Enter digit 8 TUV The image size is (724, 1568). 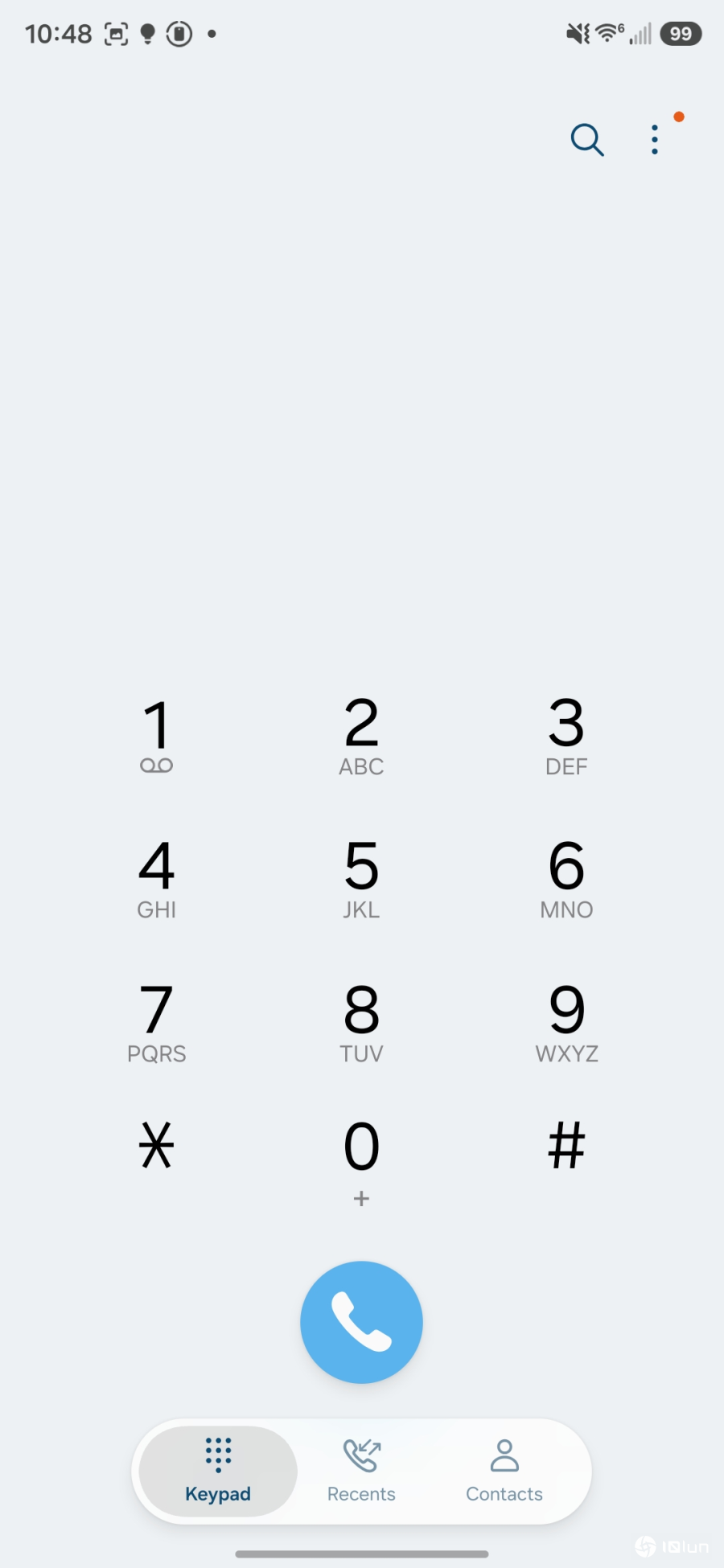coord(361,1023)
